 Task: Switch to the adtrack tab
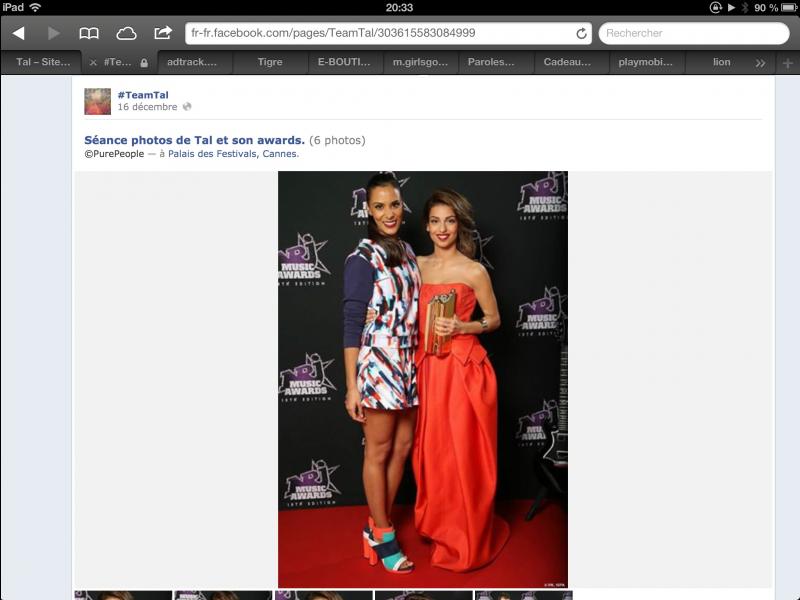pos(192,62)
